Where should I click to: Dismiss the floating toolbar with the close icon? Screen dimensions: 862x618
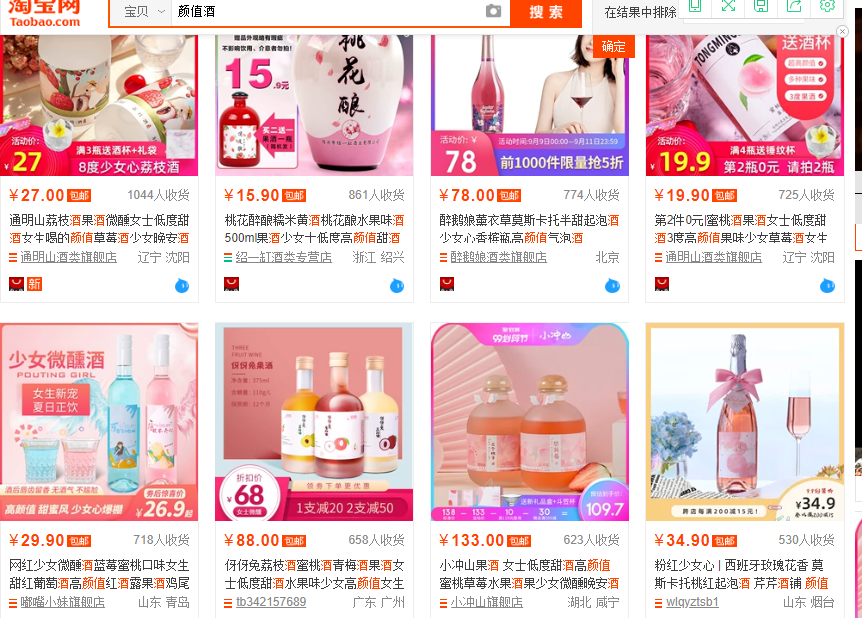point(843,32)
